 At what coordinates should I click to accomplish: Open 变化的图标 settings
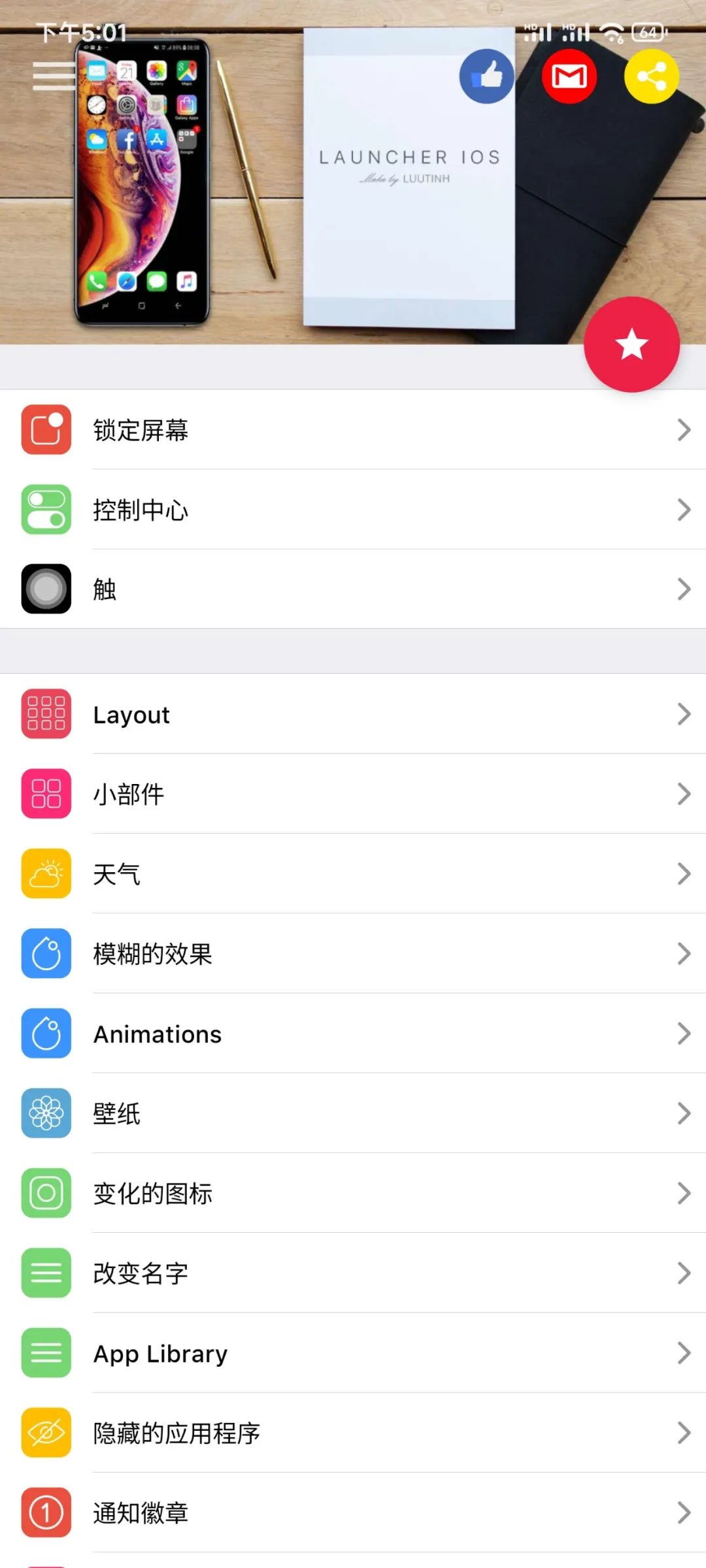click(x=353, y=1193)
